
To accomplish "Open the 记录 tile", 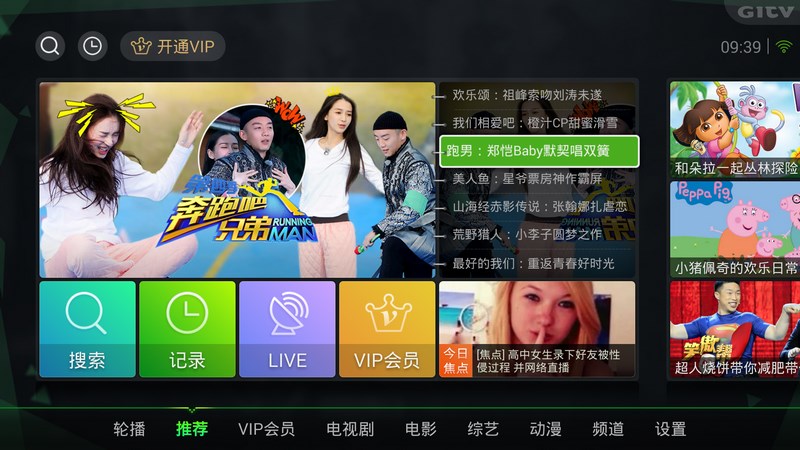I will 187,329.
